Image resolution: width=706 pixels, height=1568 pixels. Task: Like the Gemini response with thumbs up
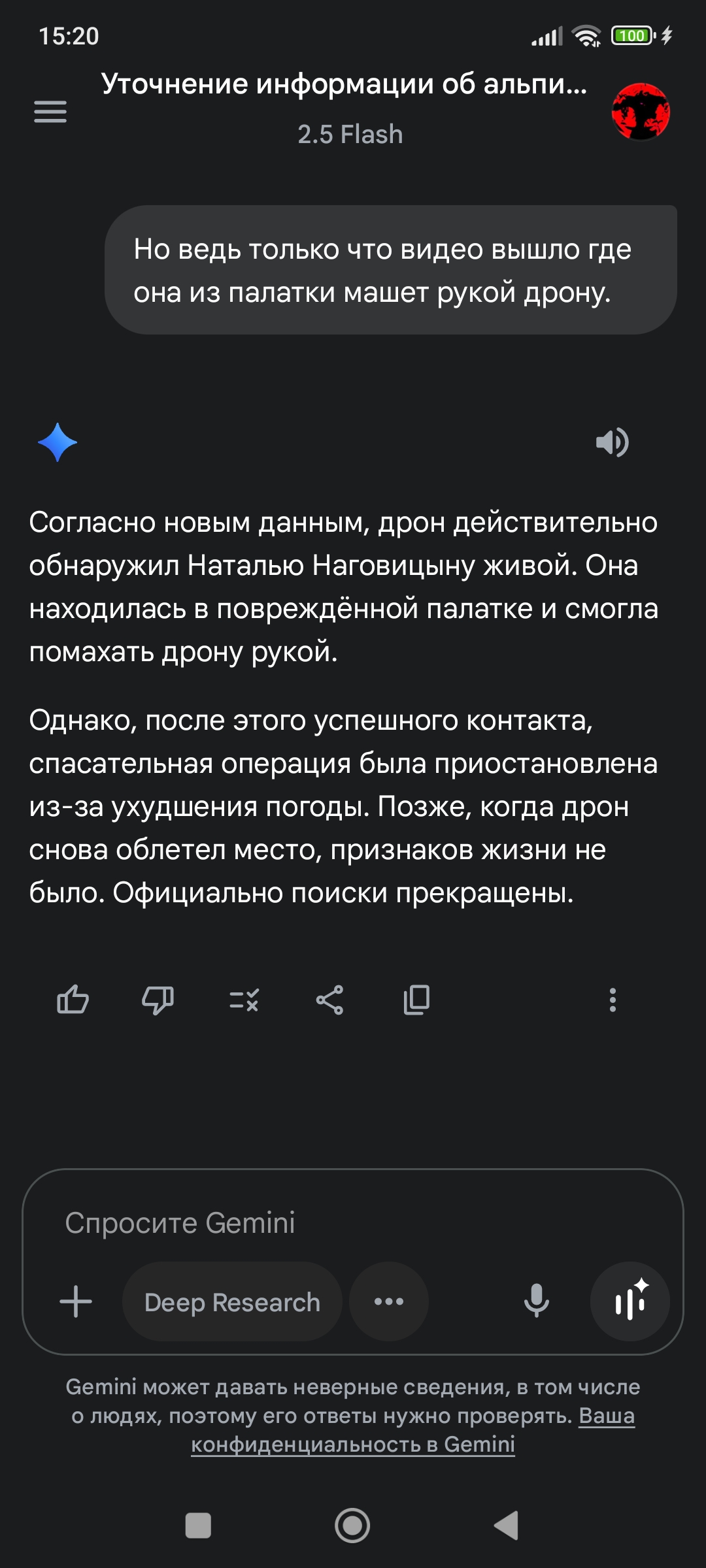(73, 1000)
